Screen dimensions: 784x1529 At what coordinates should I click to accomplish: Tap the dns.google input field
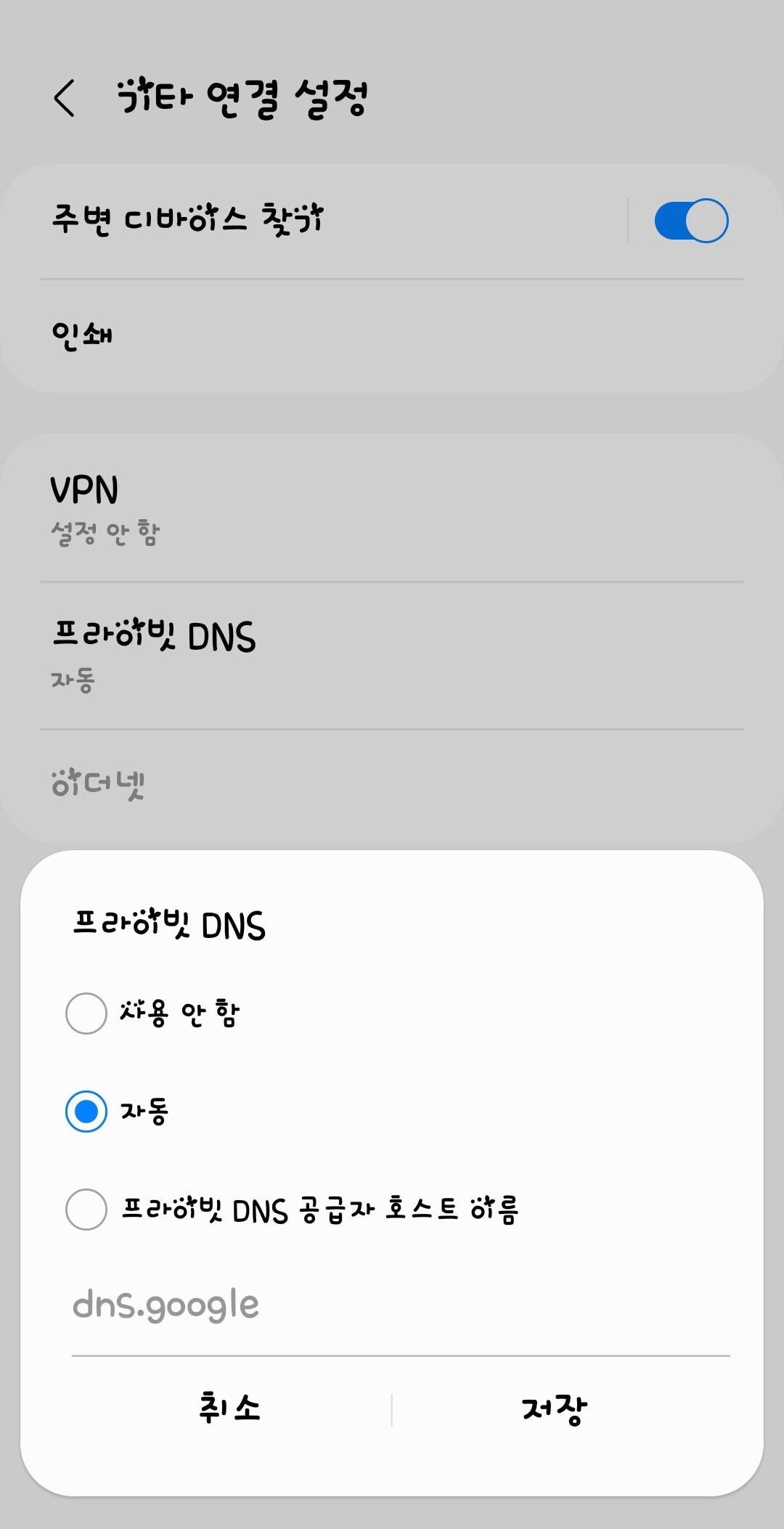pyautogui.click(x=290, y=1303)
